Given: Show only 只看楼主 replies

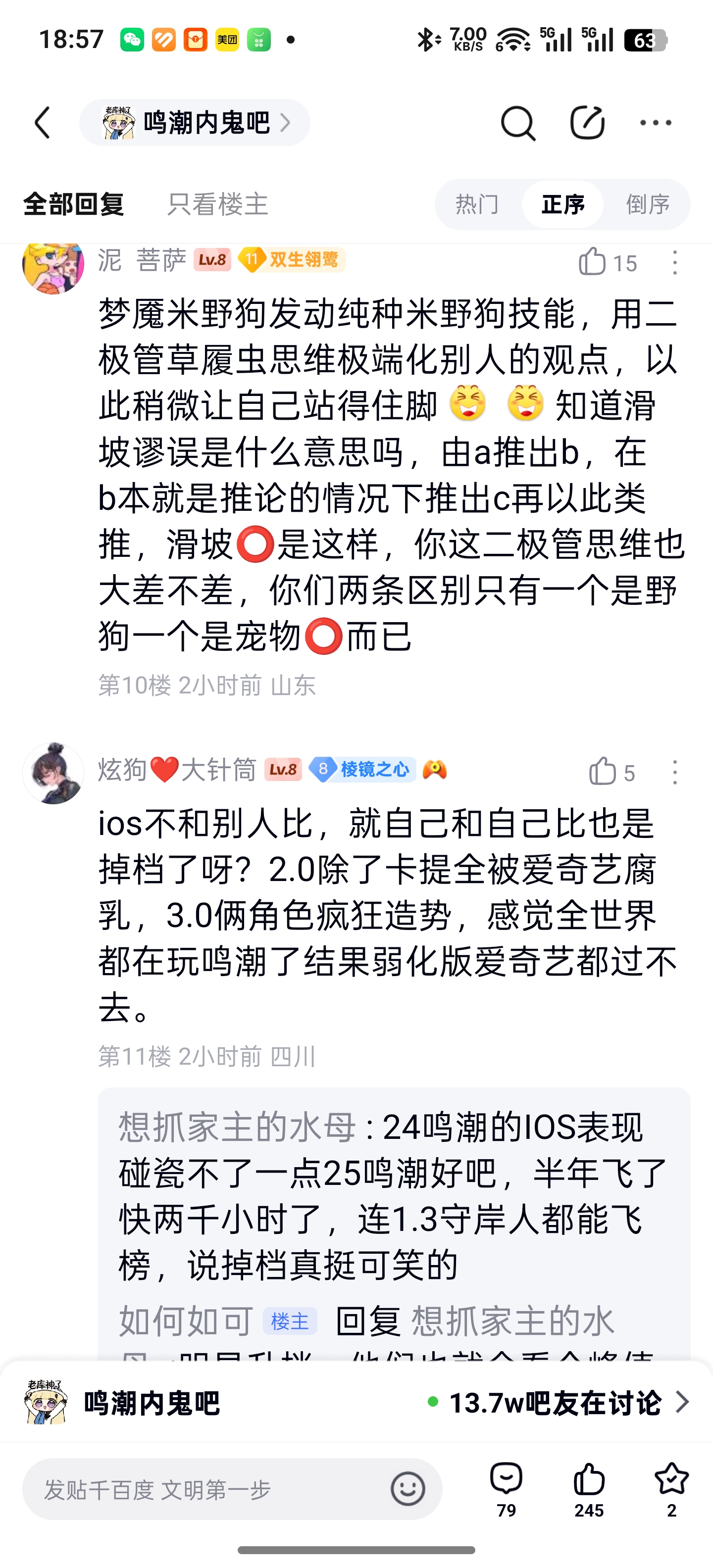Looking at the screenshot, I should [217, 204].
